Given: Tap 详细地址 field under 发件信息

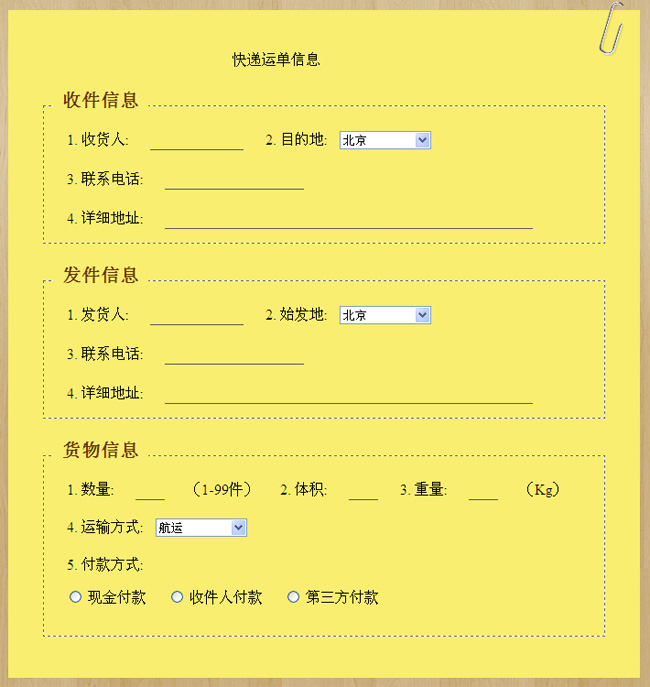Looking at the screenshot, I should (x=348, y=394).
